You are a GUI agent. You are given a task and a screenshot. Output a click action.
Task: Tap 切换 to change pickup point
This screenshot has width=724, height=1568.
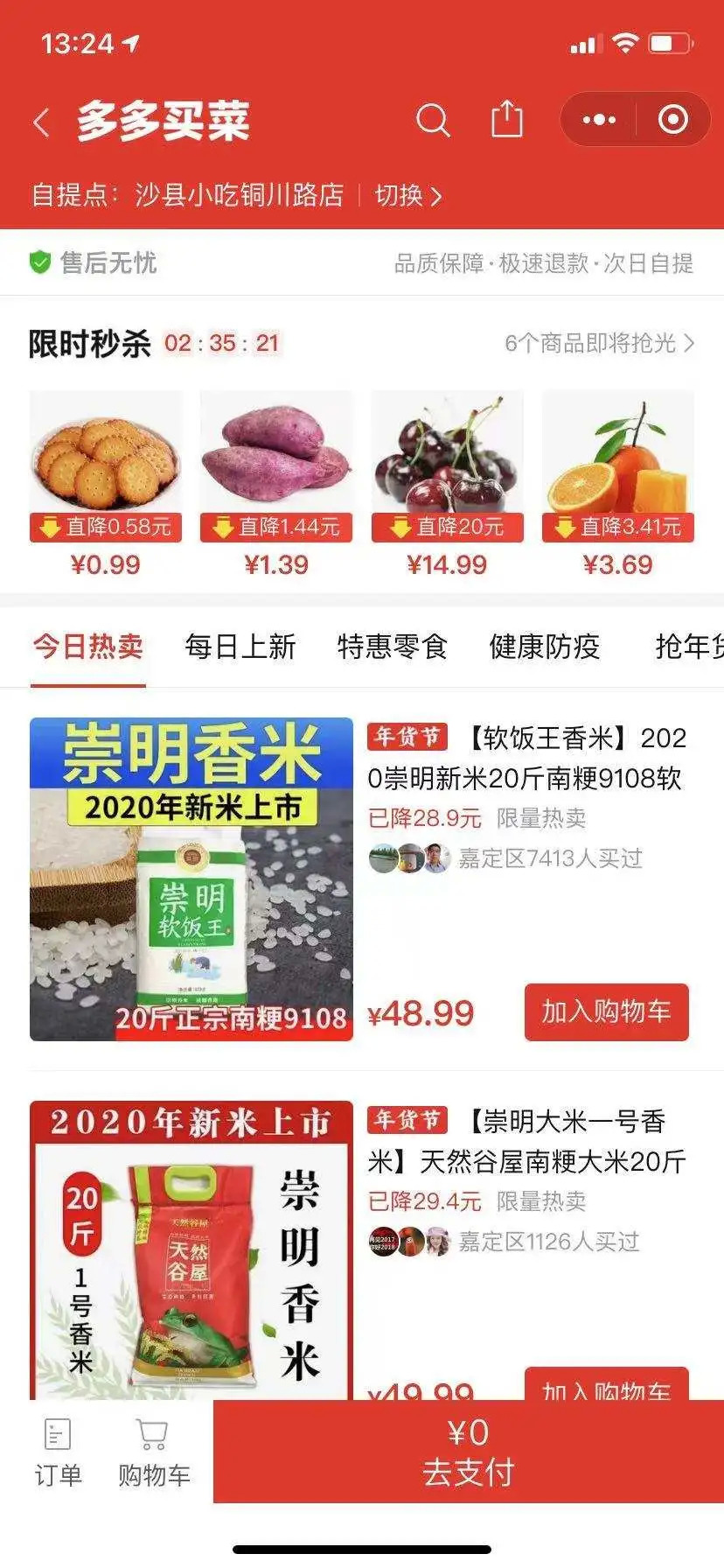(x=407, y=195)
